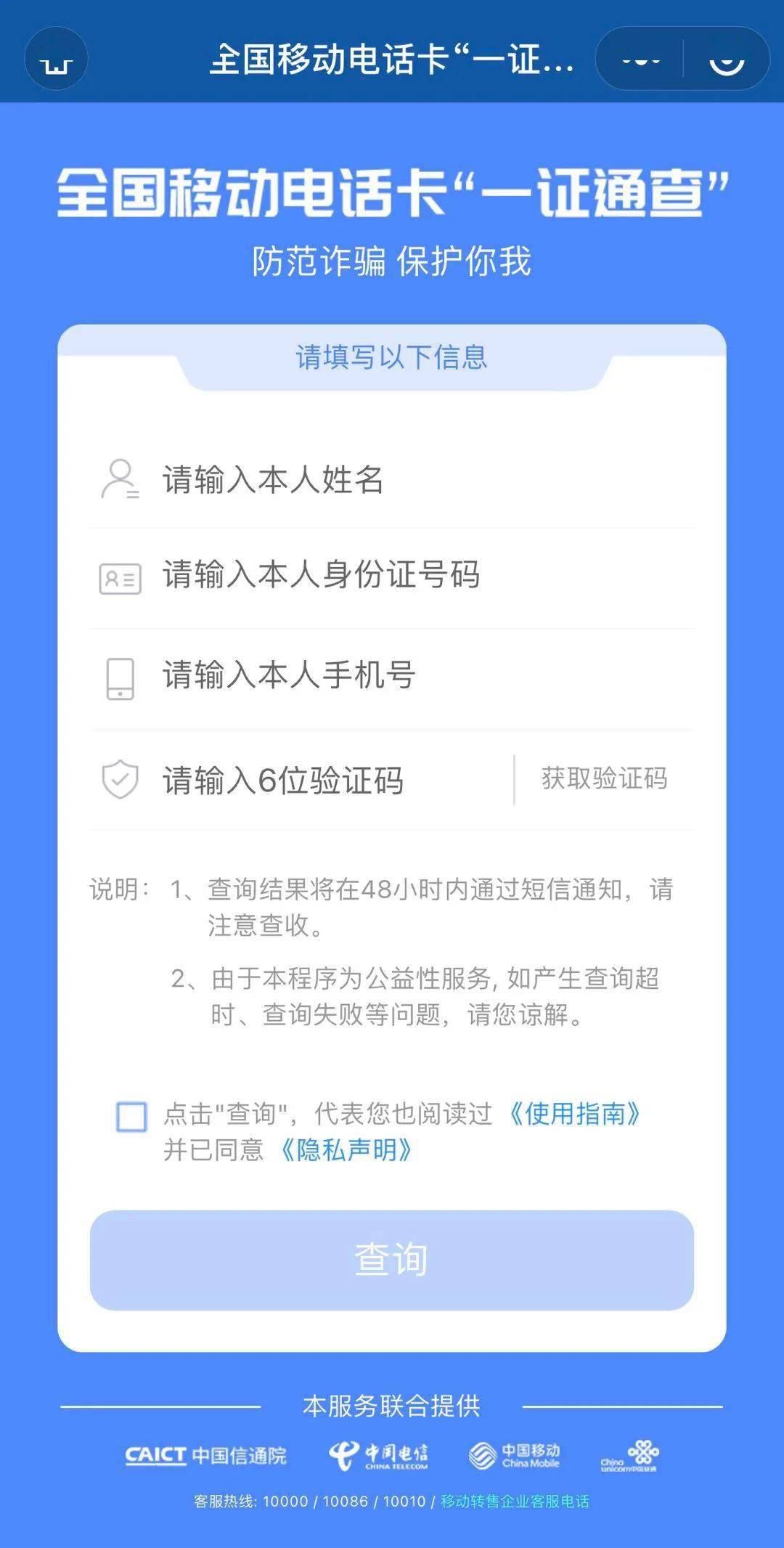This screenshot has width=784, height=1548.
Task: Read the 《隐私声明》 privacy statement
Action: pos(346,1150)
